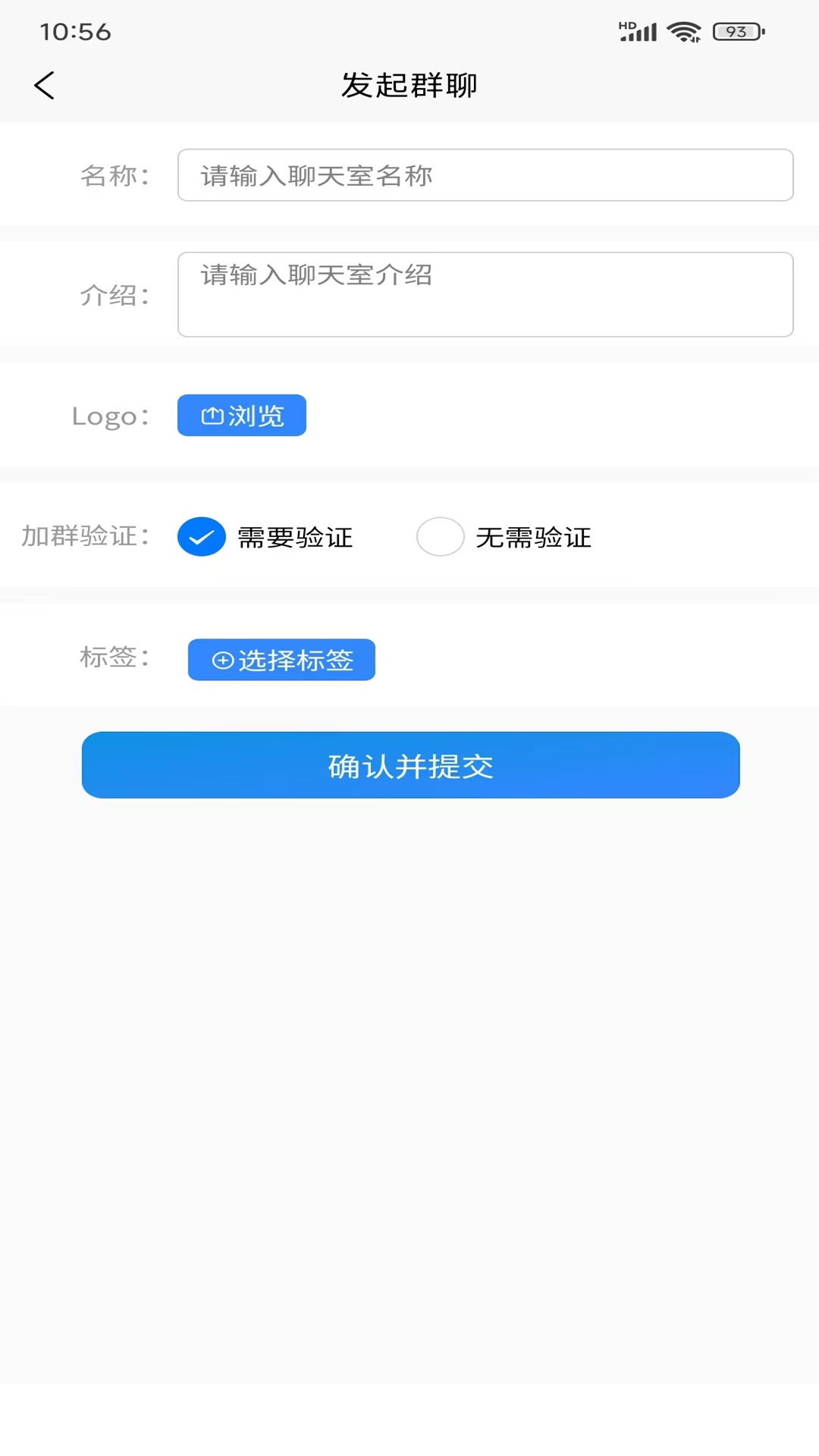The image size is (819, 1456).
Task: Tap the checkmark inside the 需要验证 radio
Action: pyautogui.click(x=201, y=537)
